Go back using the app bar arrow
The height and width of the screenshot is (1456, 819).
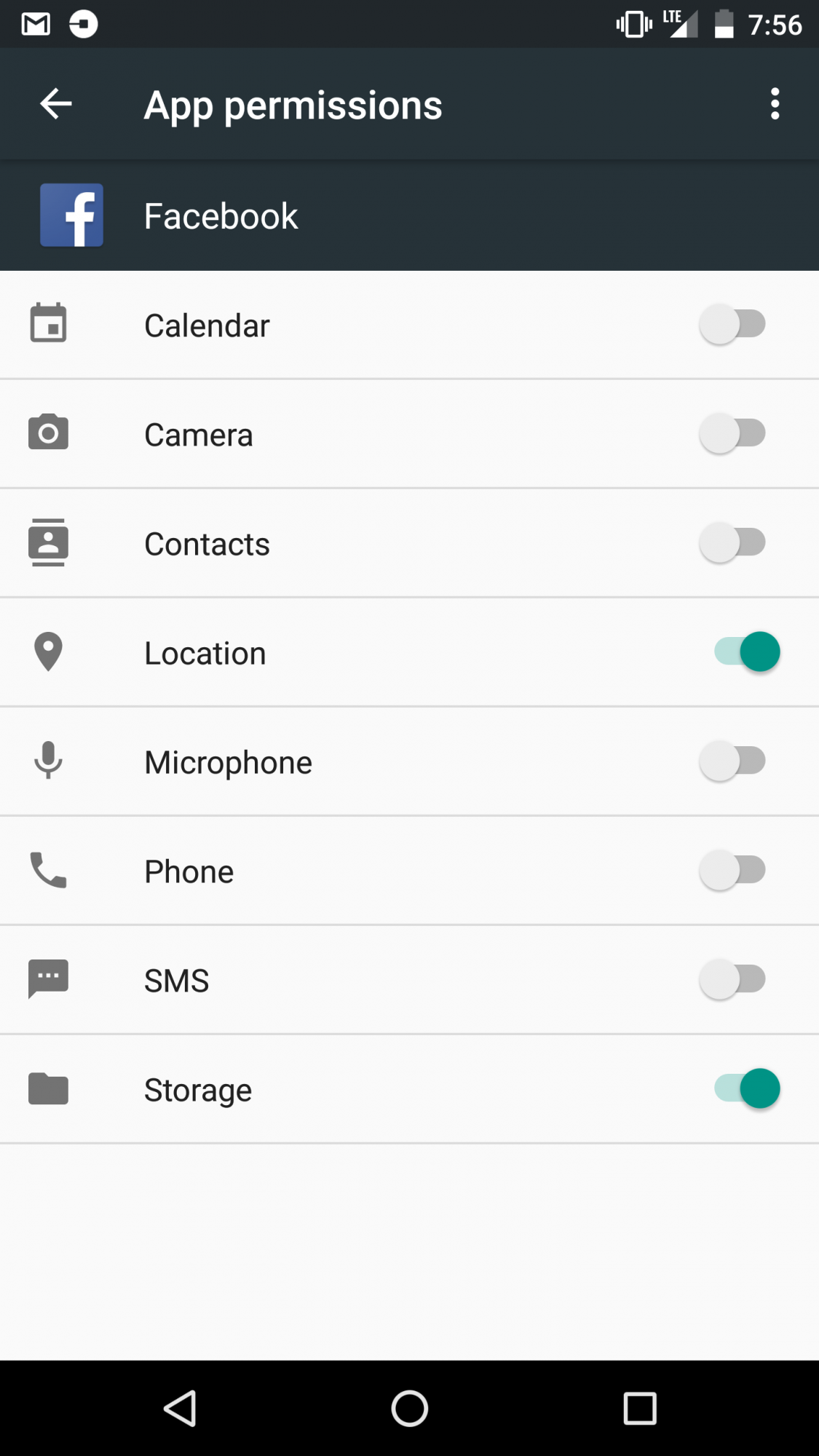(x=55, y=104)
